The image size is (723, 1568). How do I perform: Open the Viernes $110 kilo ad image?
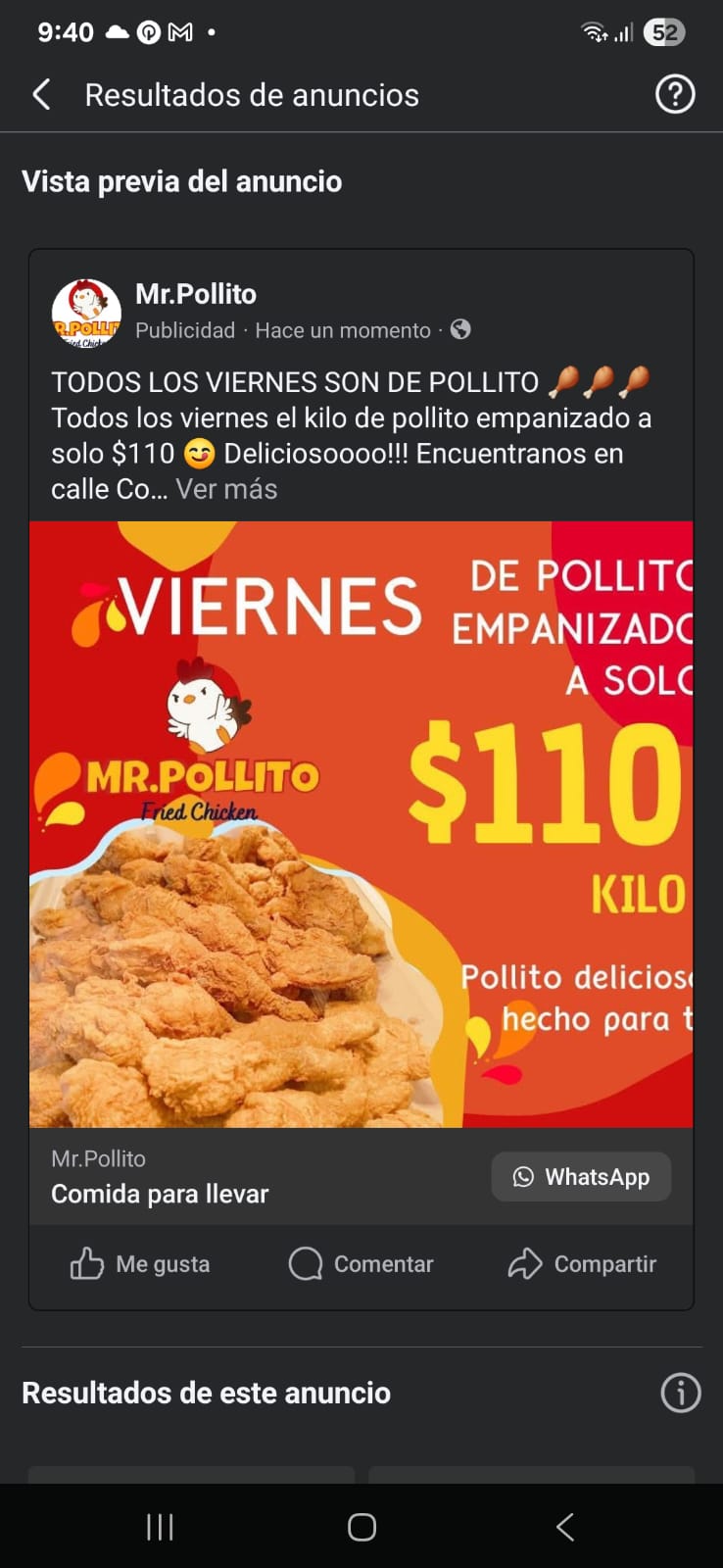click(361, 824)
